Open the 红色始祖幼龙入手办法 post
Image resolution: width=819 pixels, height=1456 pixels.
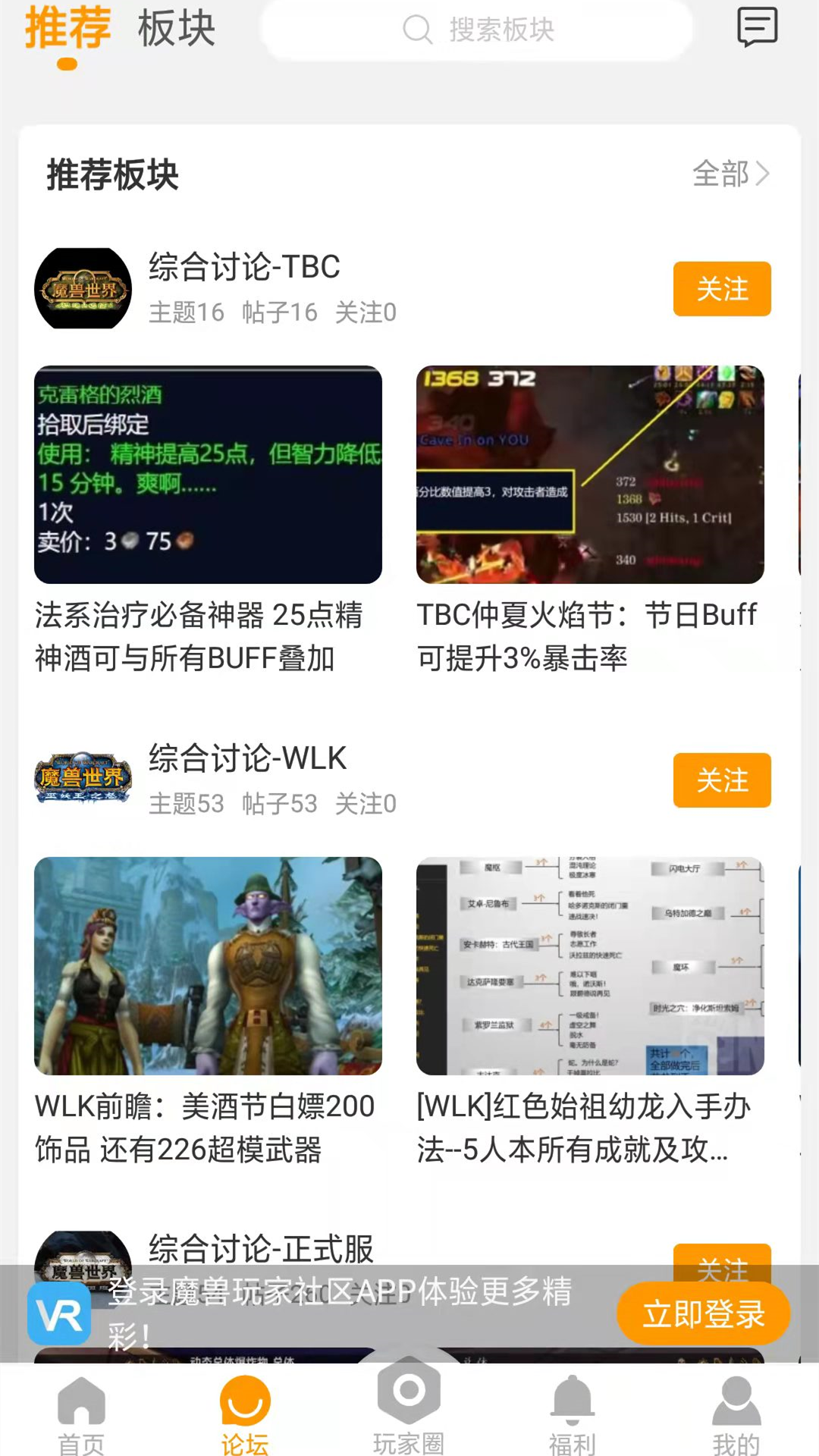tap(589, 1012)
